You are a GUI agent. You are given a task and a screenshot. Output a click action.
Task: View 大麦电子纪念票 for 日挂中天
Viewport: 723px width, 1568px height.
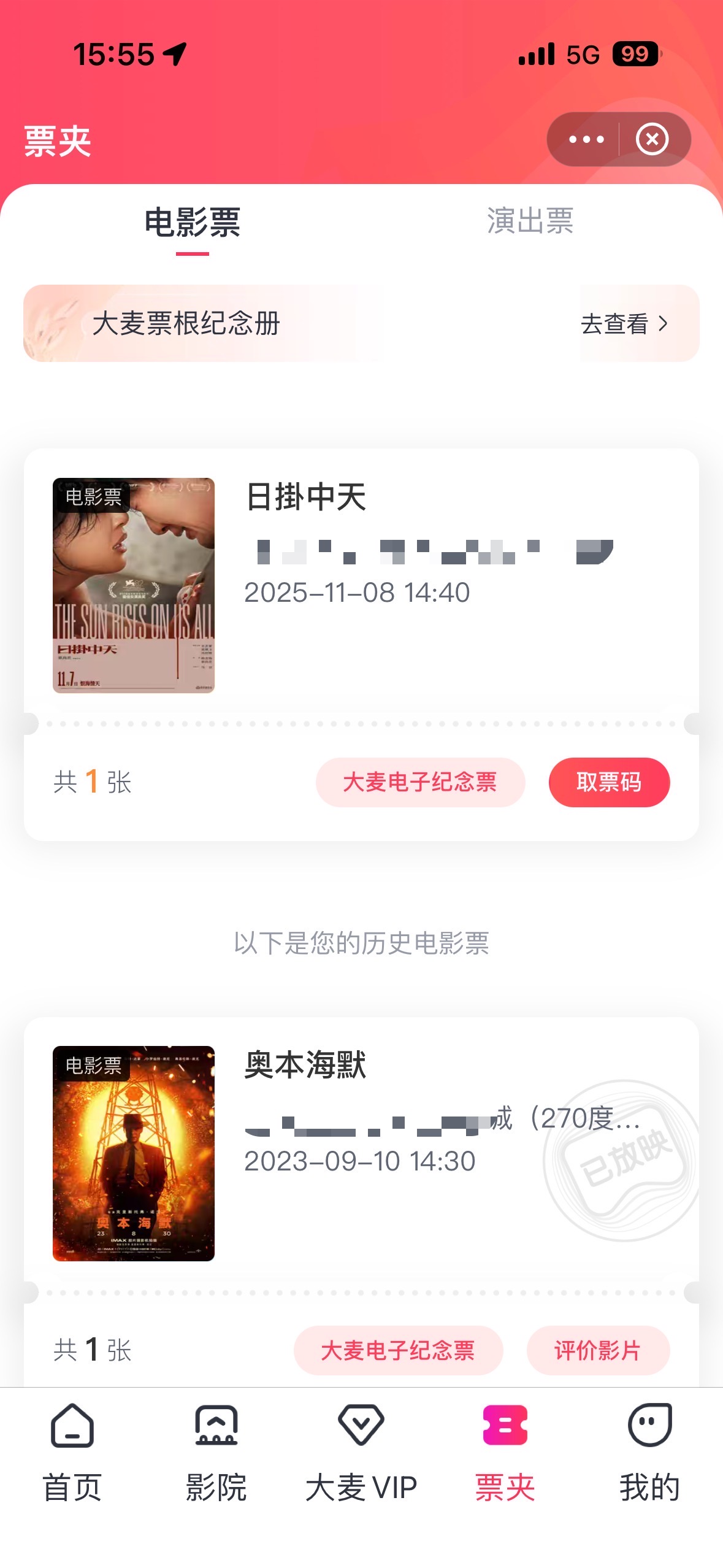420,782
